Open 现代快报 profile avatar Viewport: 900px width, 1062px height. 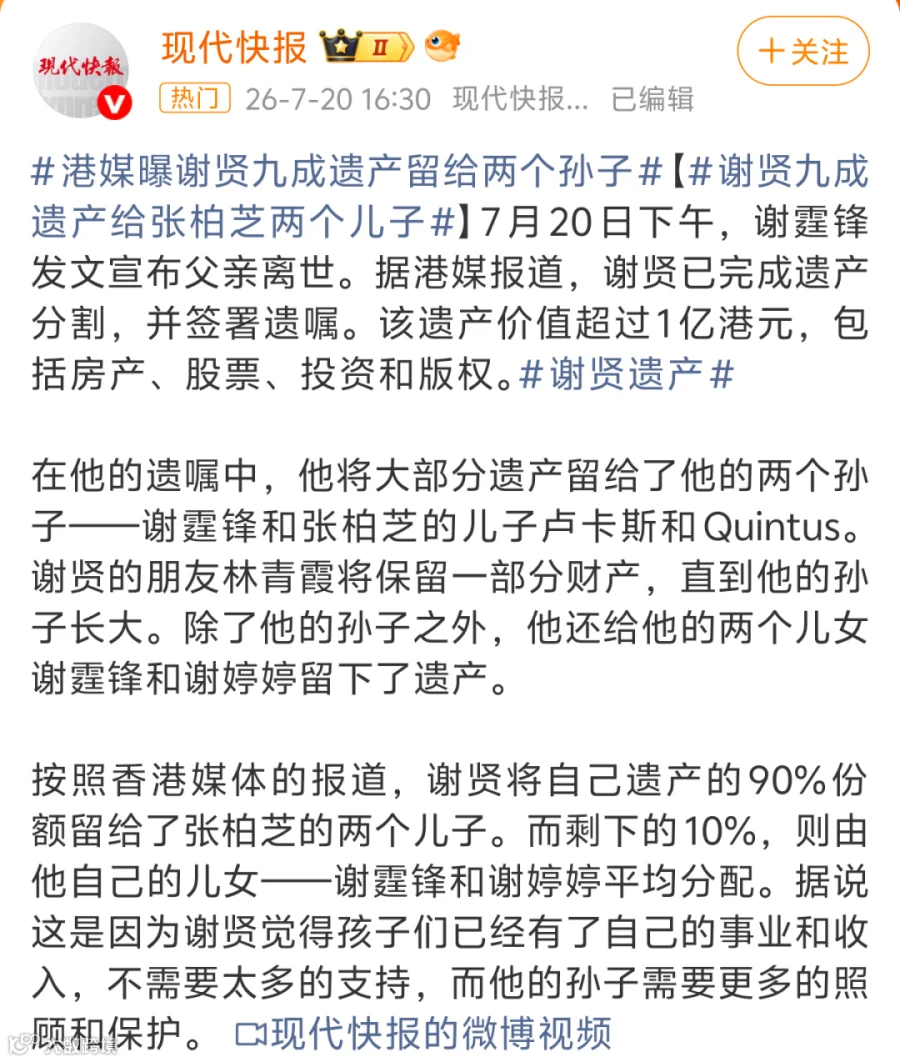click(x=81, y=70)
